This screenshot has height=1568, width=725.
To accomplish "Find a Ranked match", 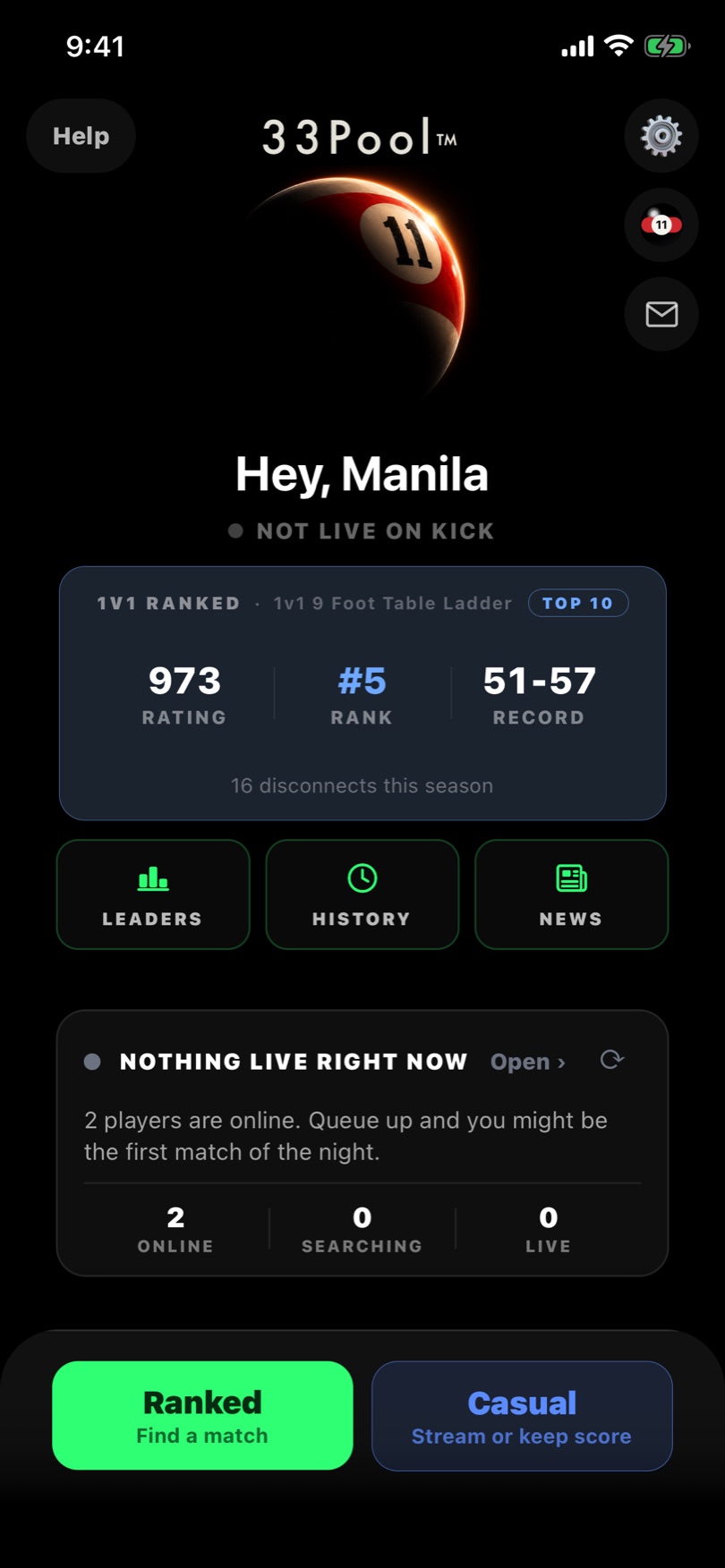I will point(202,1416).
